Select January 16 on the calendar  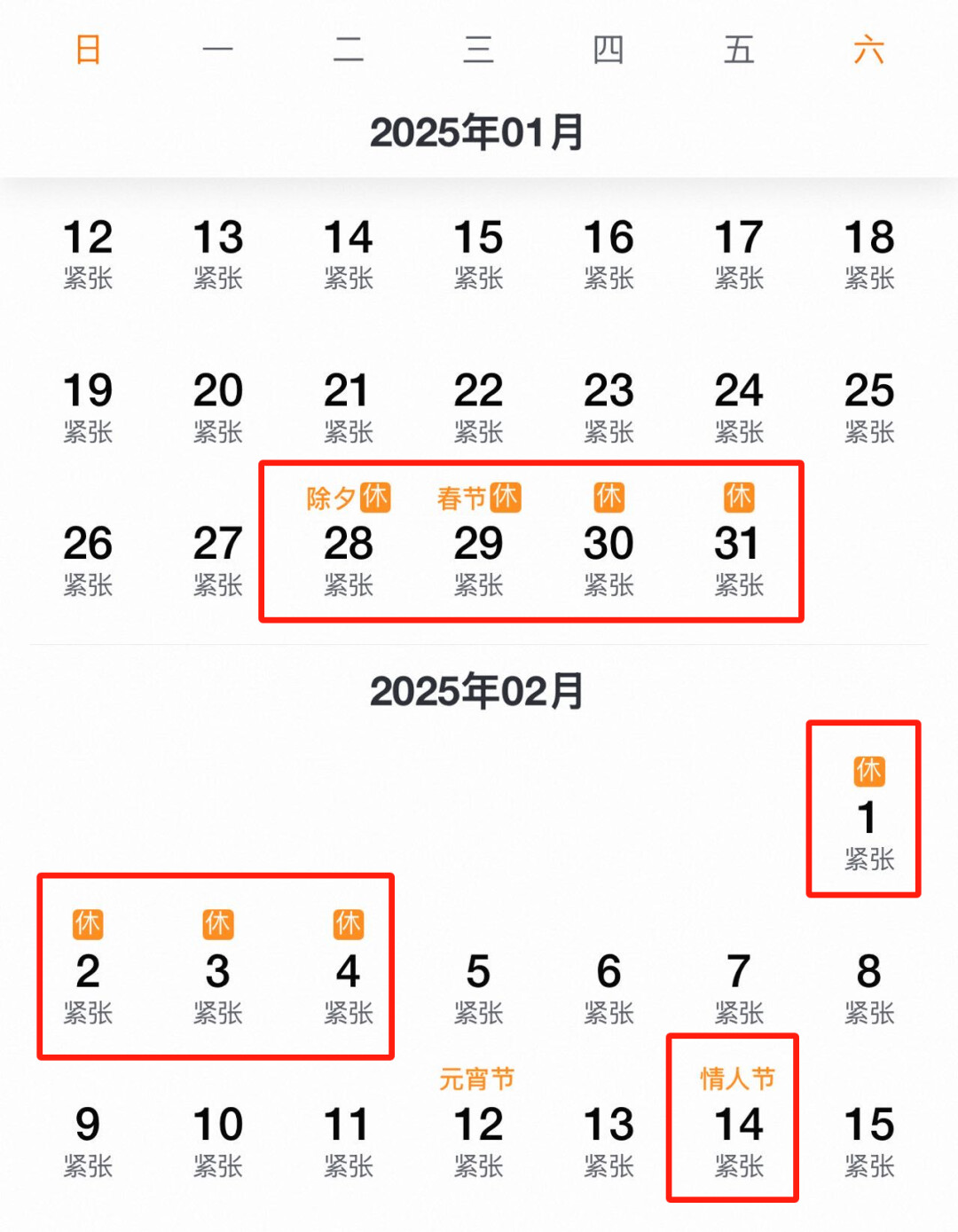[x=609, y=239]
